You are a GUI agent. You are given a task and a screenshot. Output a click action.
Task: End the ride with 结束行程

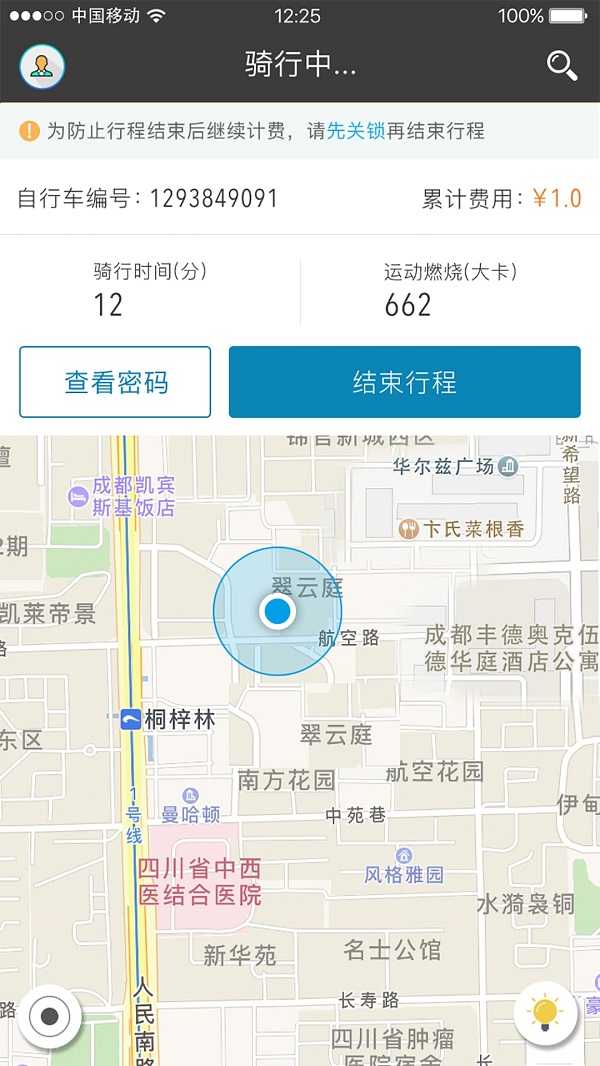click(x=404, y=382)
